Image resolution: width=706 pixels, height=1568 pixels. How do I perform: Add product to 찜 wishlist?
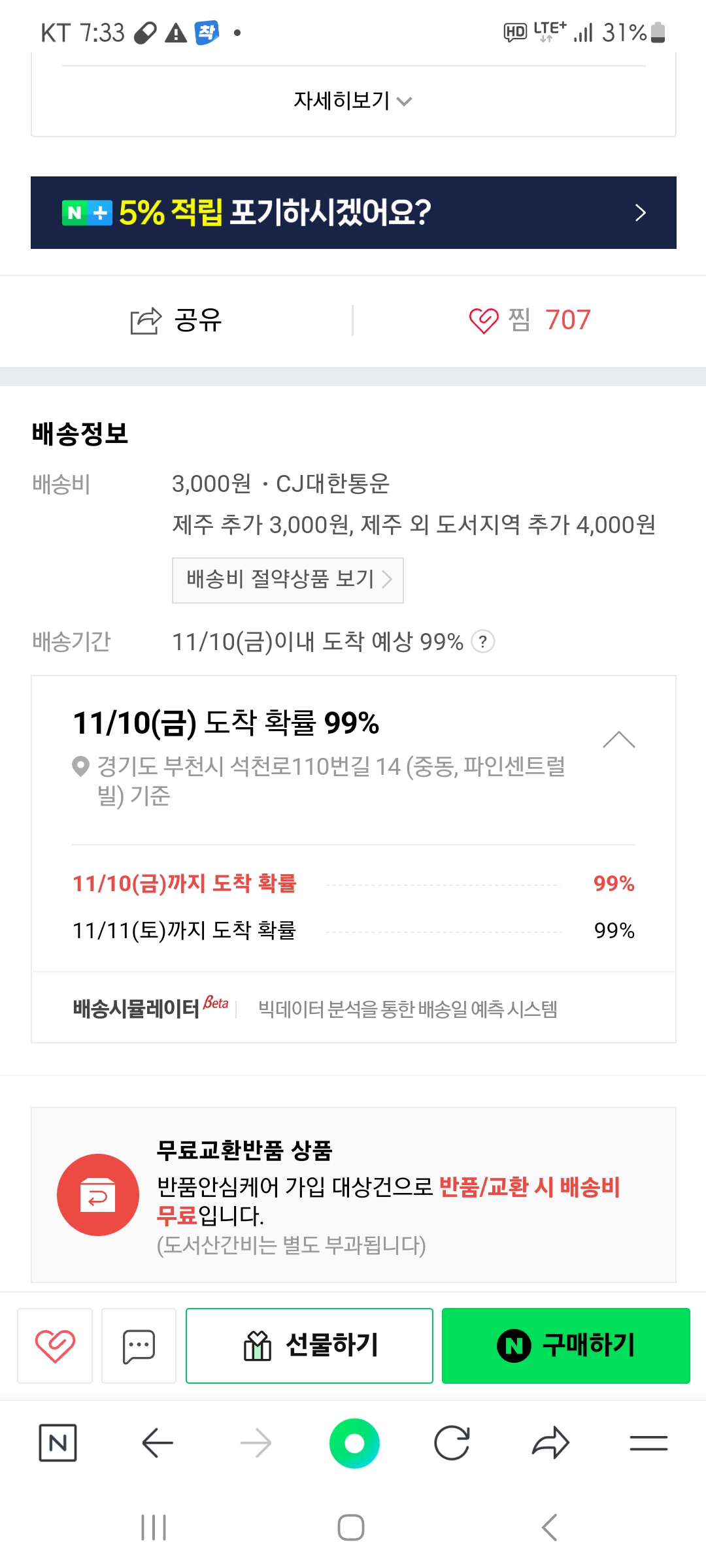point(529,320)
